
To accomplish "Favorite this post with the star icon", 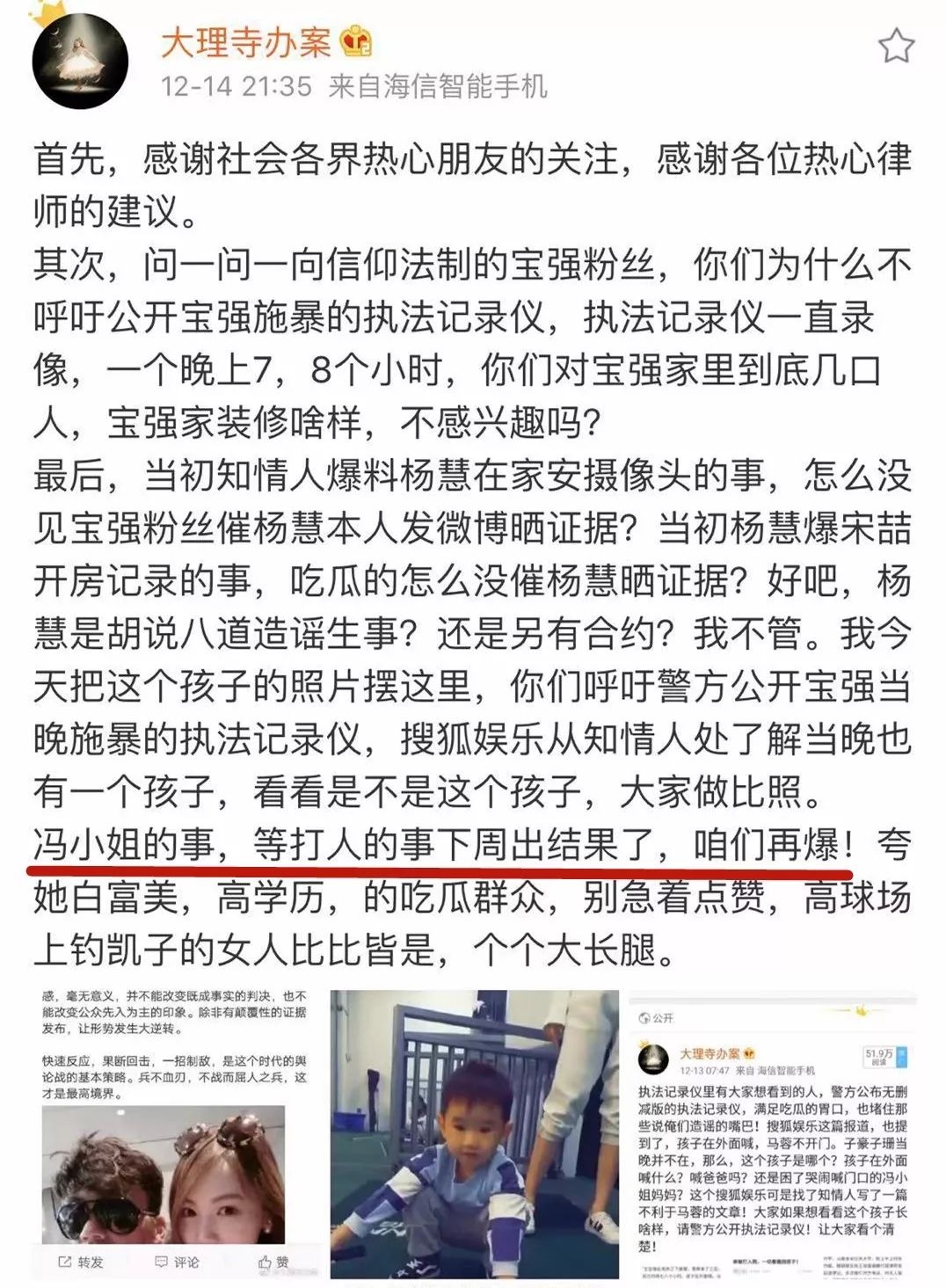I will tap(896, 46).
